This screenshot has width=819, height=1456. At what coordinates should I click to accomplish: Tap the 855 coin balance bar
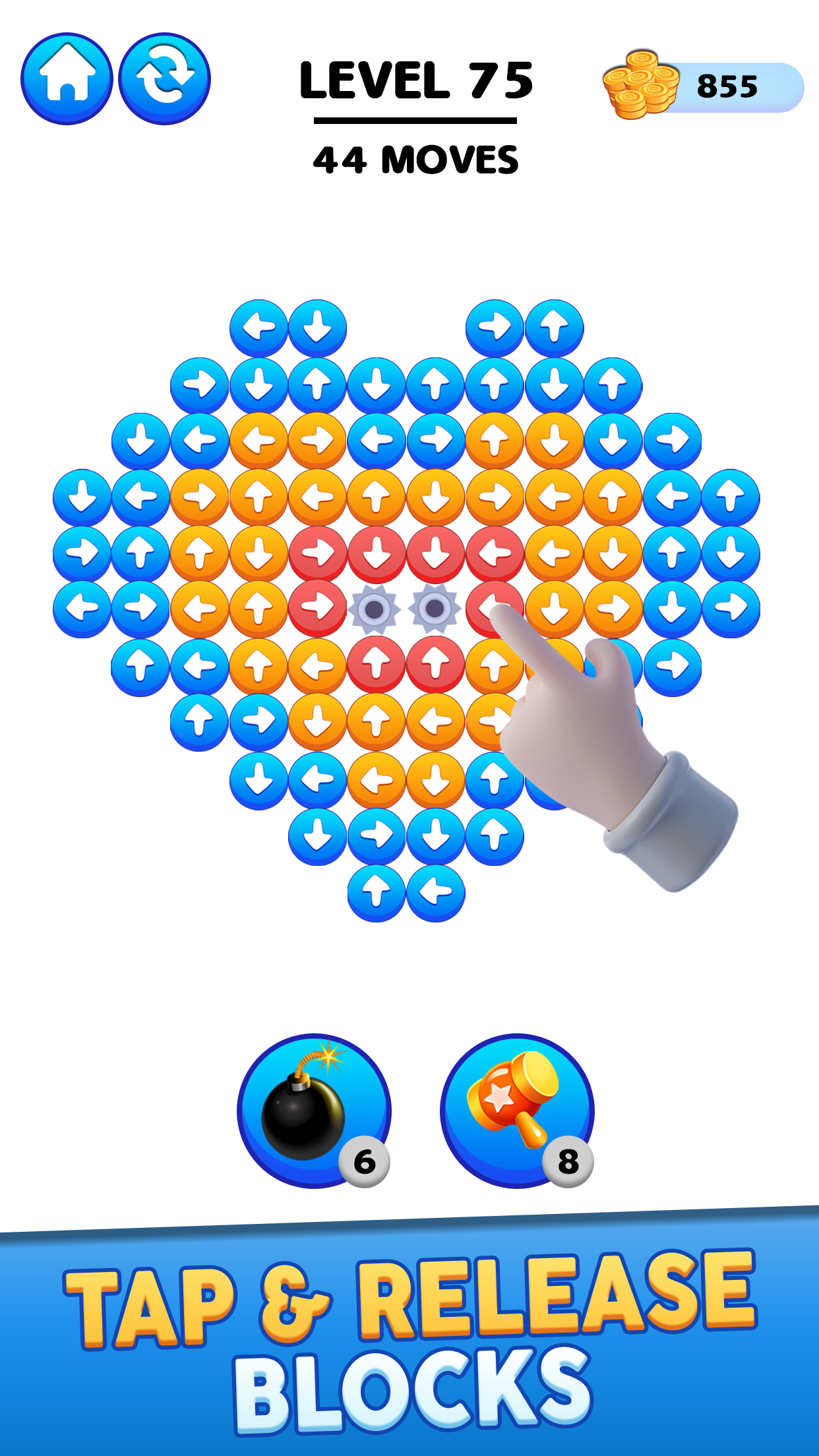pyautogui.click(x=725, y=84)
